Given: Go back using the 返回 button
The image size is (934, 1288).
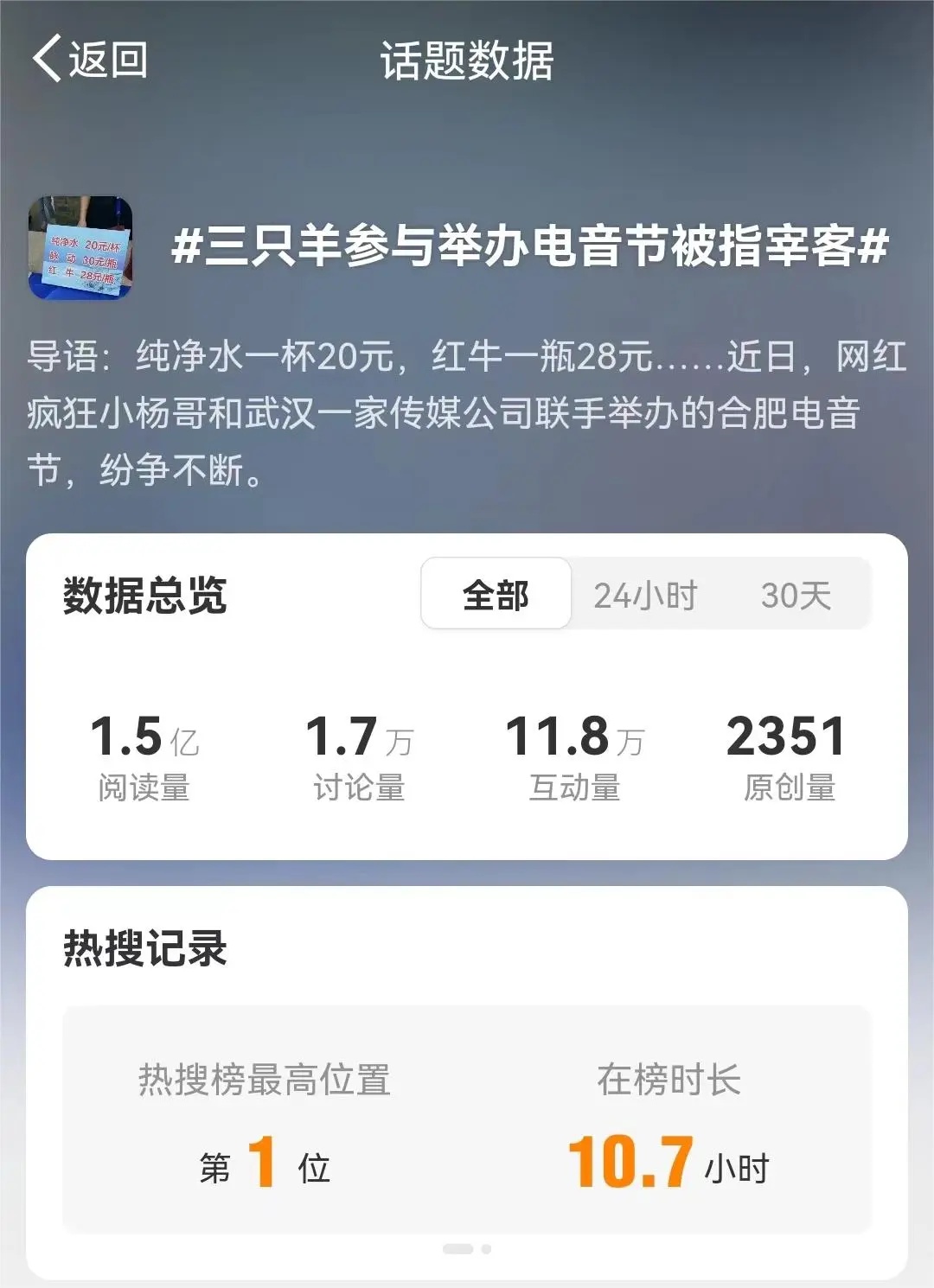Looking at the screenshot, I should point(90,60).
